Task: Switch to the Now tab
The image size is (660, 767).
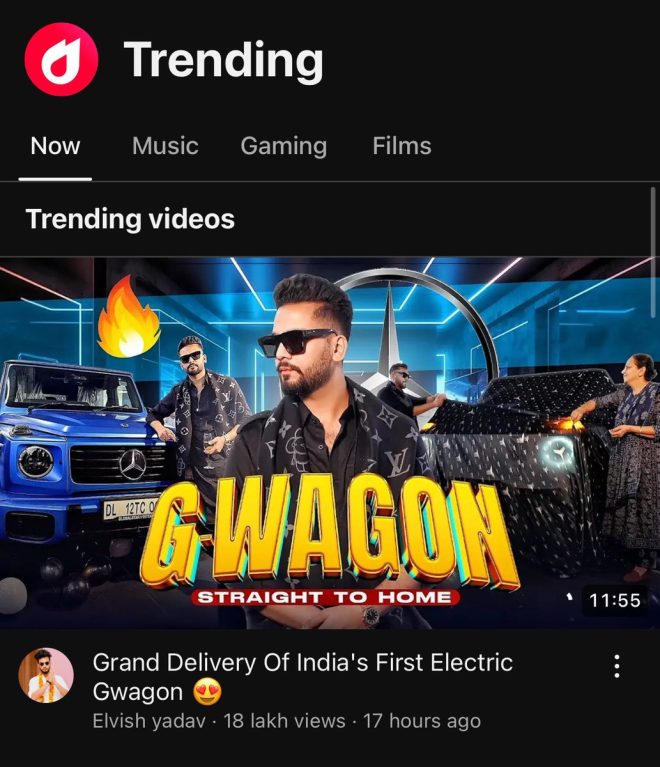Action: (55, 146)
